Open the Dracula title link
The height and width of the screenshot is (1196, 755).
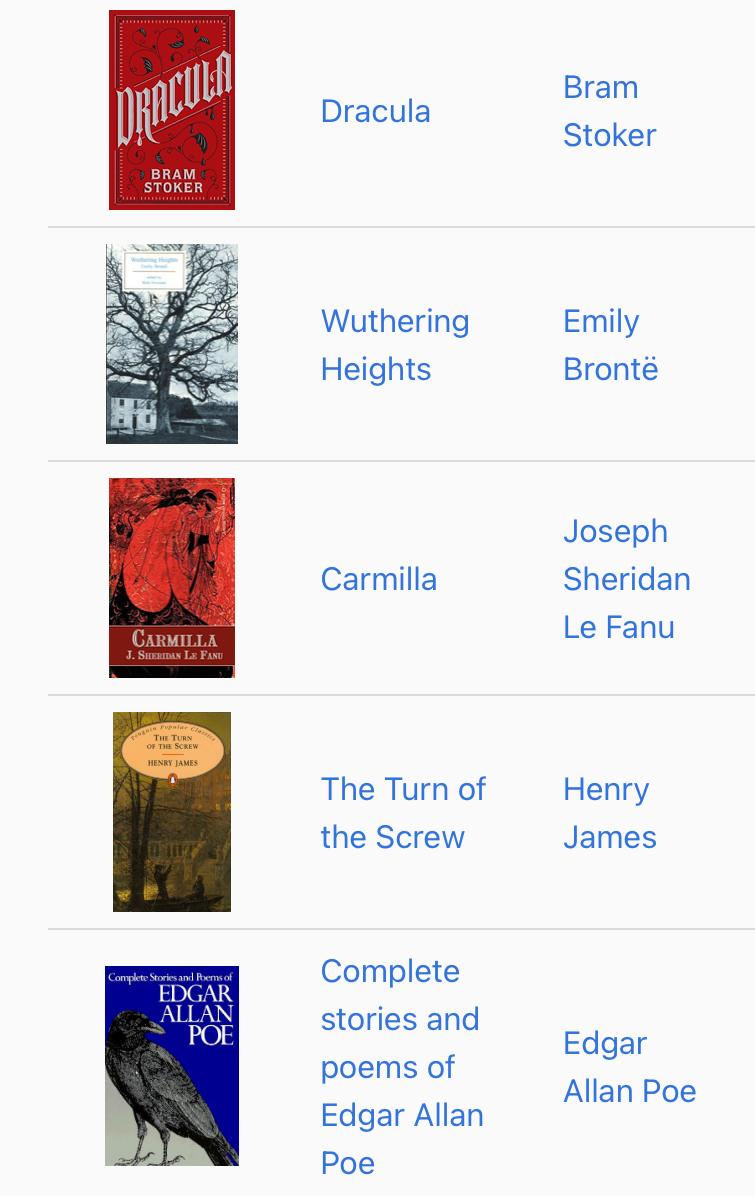(x=375, y=111)
